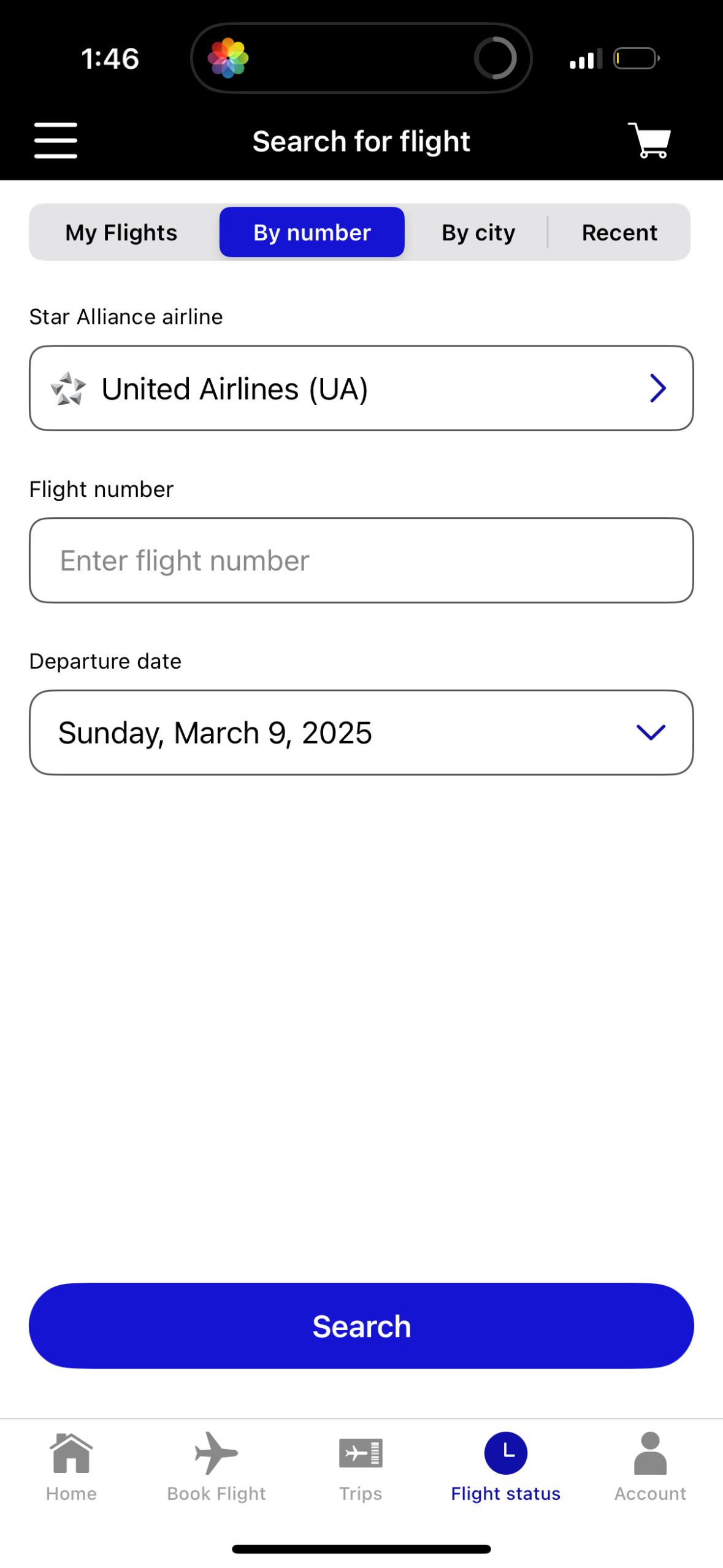The image size is (723, 1568).
Task: Keep By number search mode selected
Action: click(312, 232)
